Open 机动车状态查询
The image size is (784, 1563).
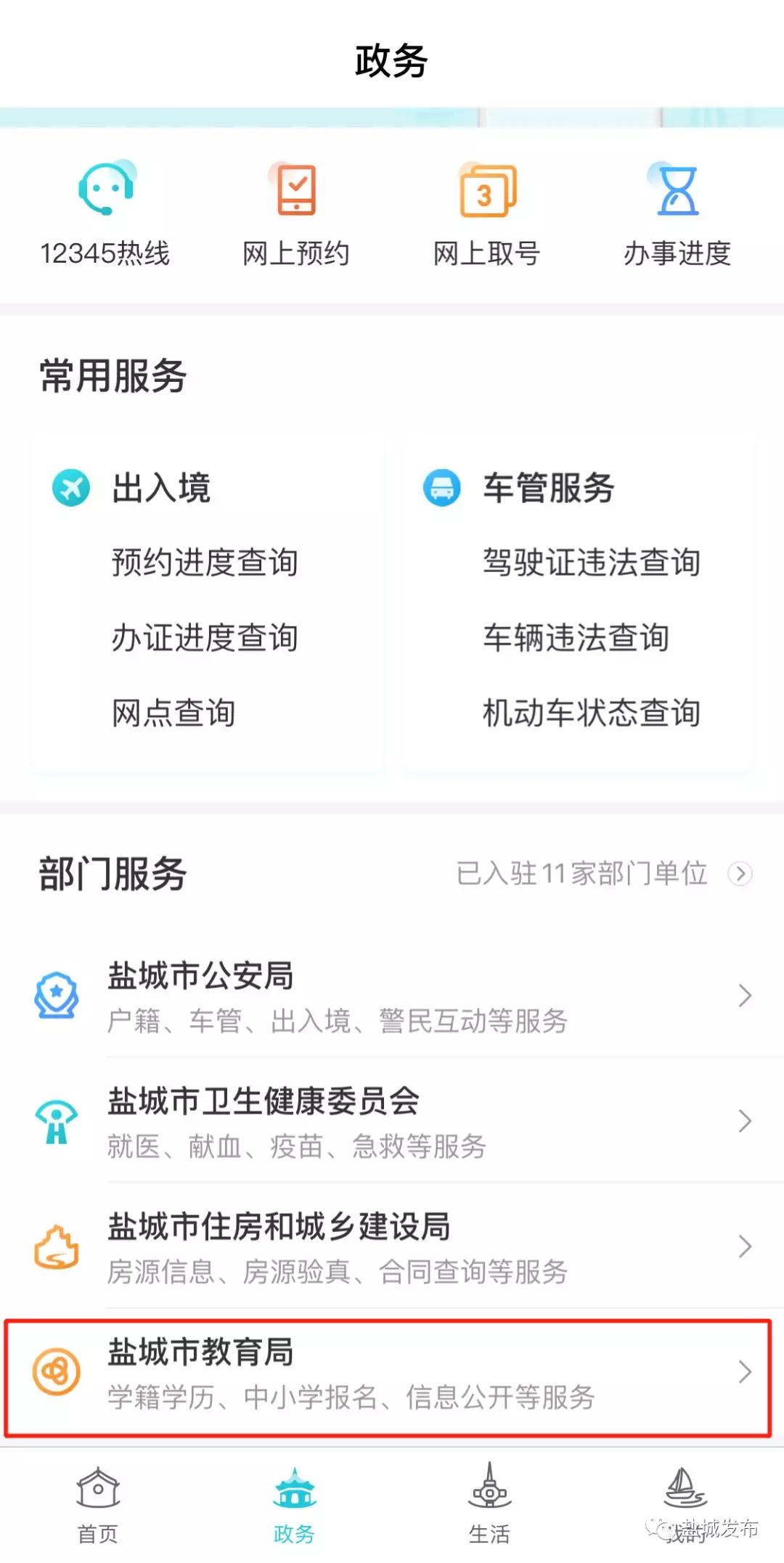592,713
